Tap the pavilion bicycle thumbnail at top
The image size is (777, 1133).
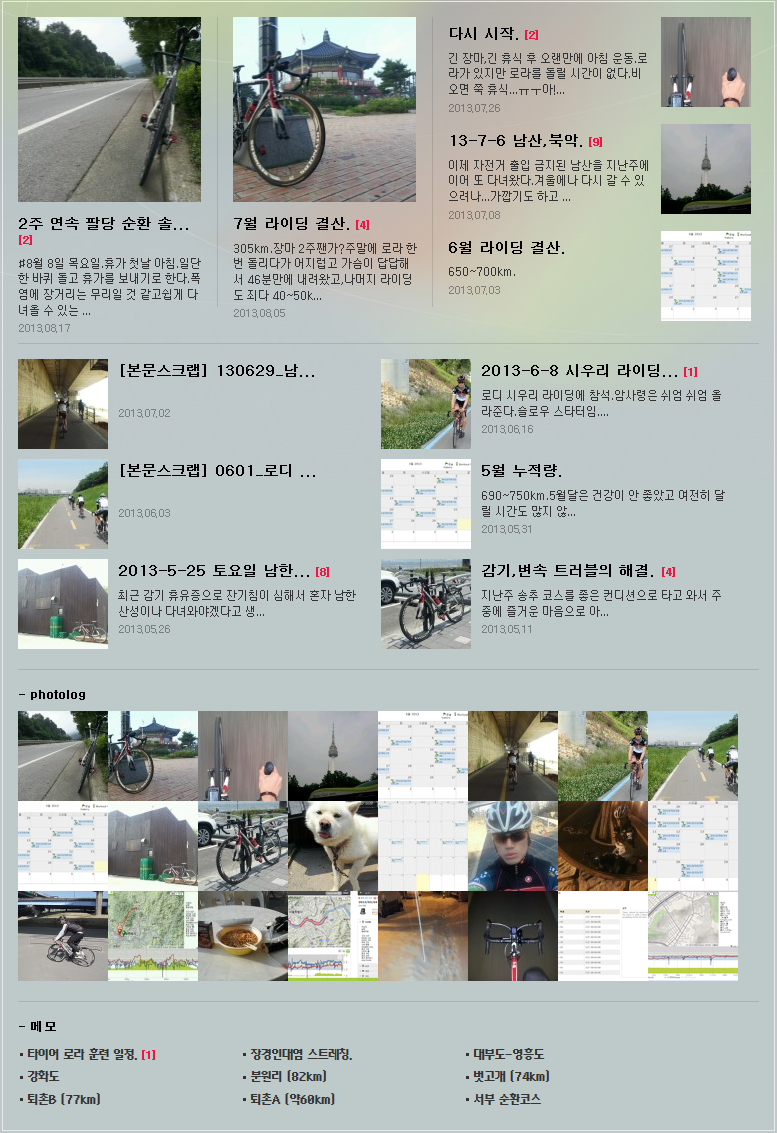324,109
